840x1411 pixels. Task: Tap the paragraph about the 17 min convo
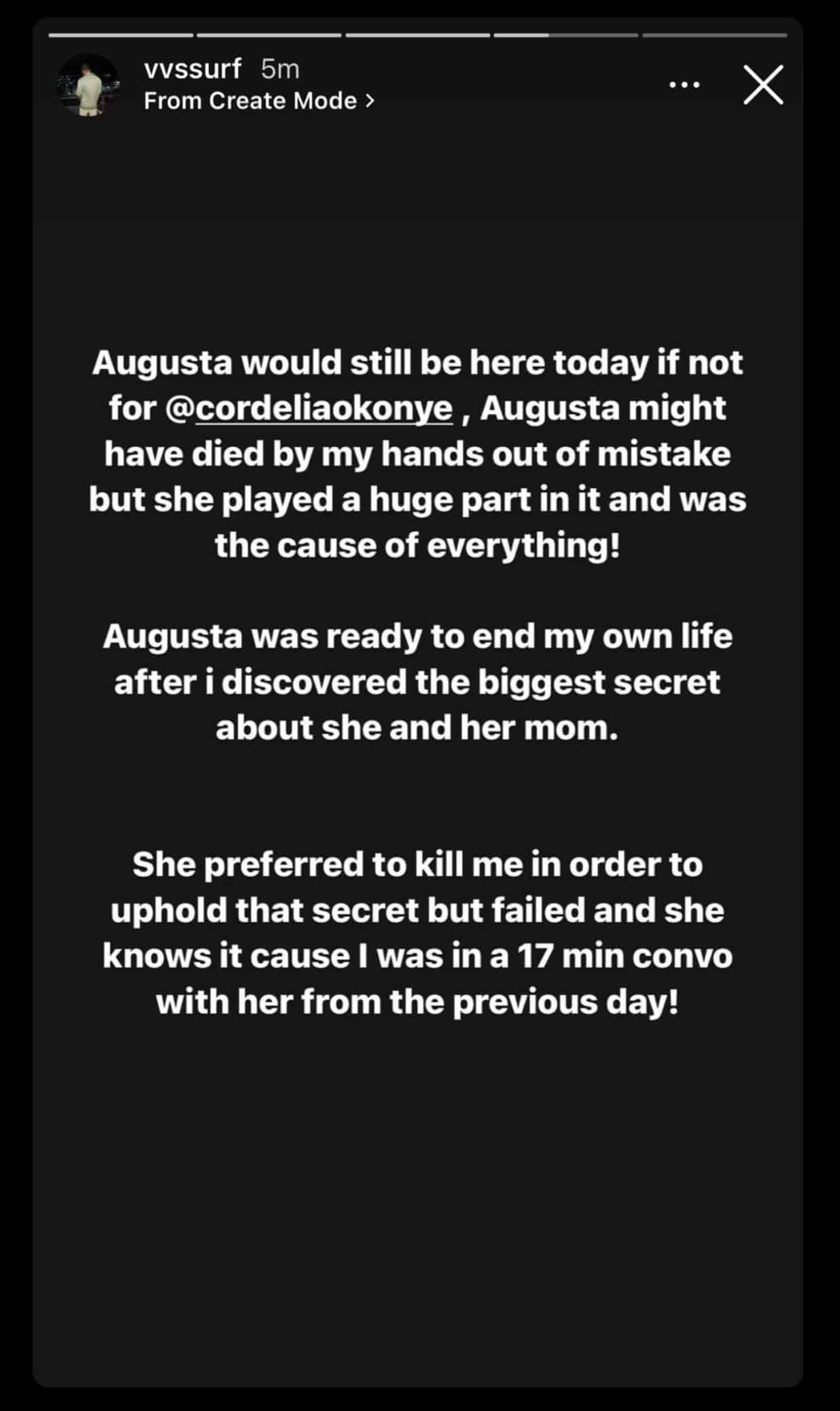coord(419,931)
